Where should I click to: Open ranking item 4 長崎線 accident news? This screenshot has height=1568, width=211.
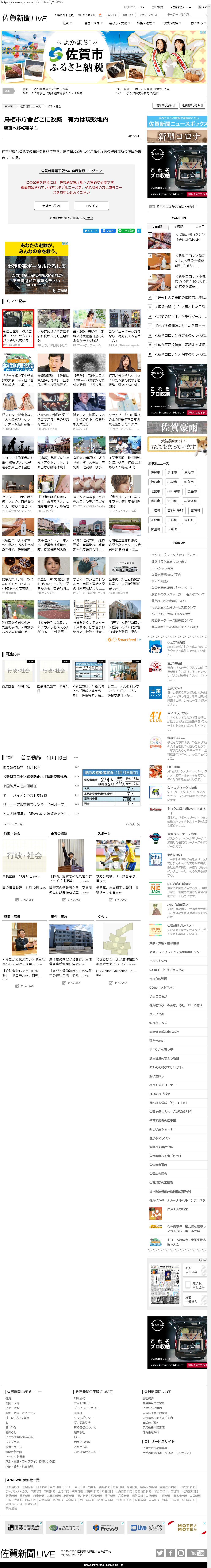click(183, 298)
